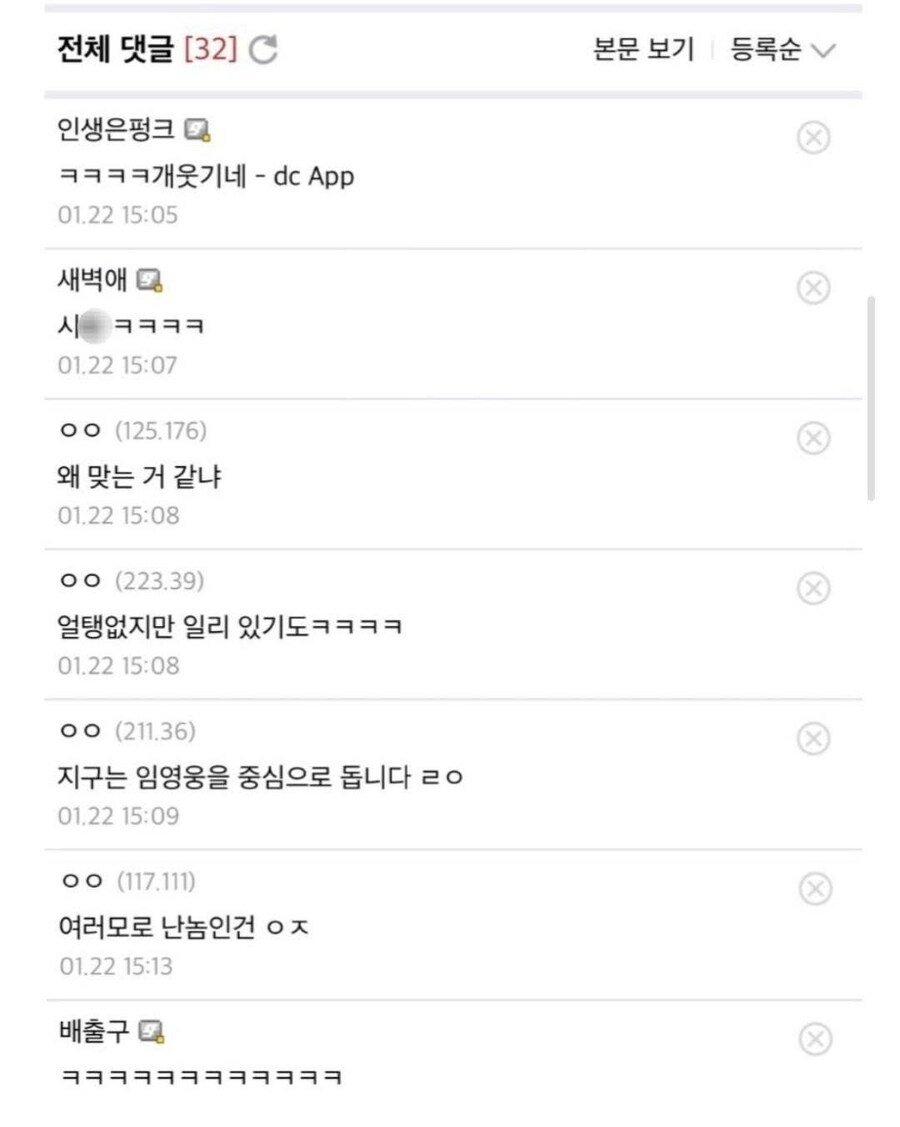Screen dimensions: 900x1127
Task: Click the comment 왜 맞는 거 같냐
Action: [140, 477]
